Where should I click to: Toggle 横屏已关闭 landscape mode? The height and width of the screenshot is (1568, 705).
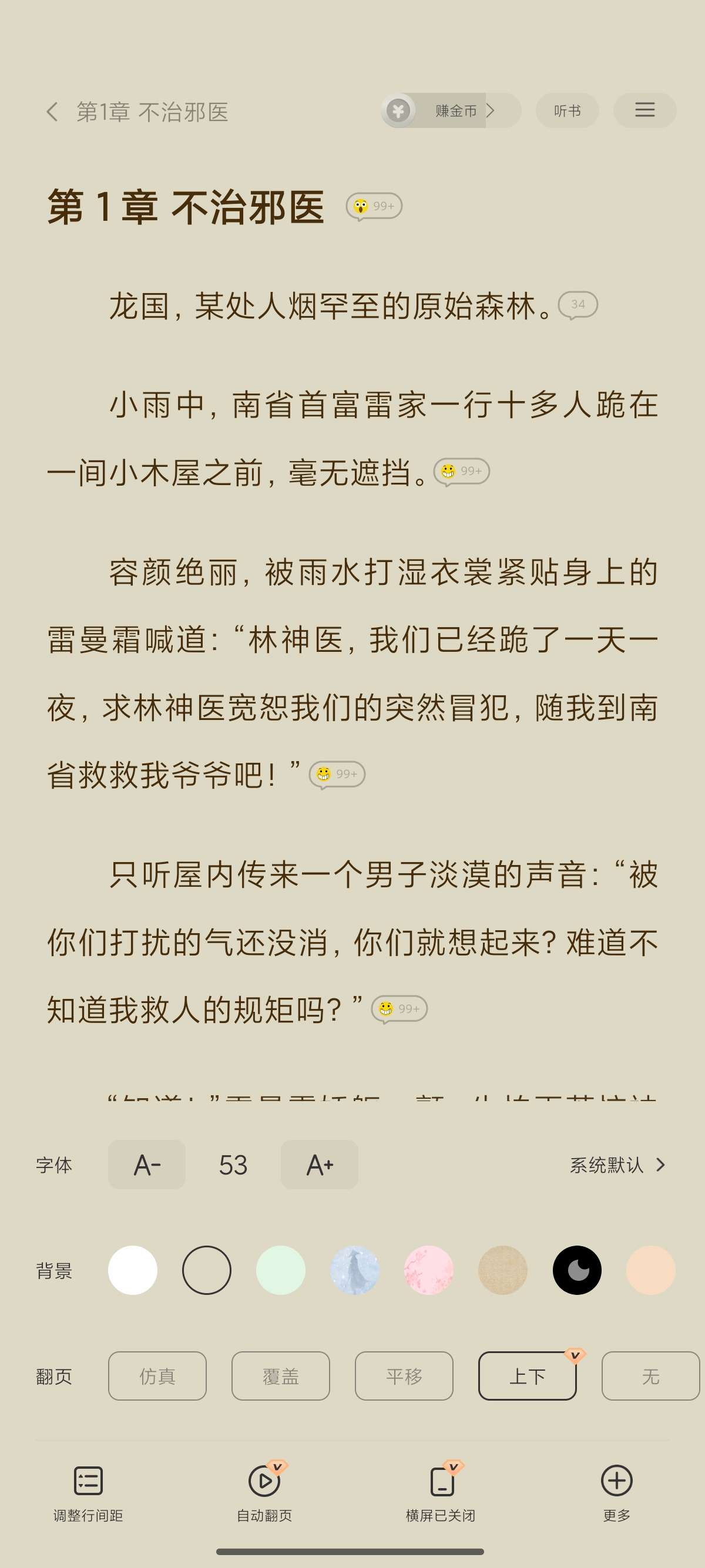(x=441, y=1492)
